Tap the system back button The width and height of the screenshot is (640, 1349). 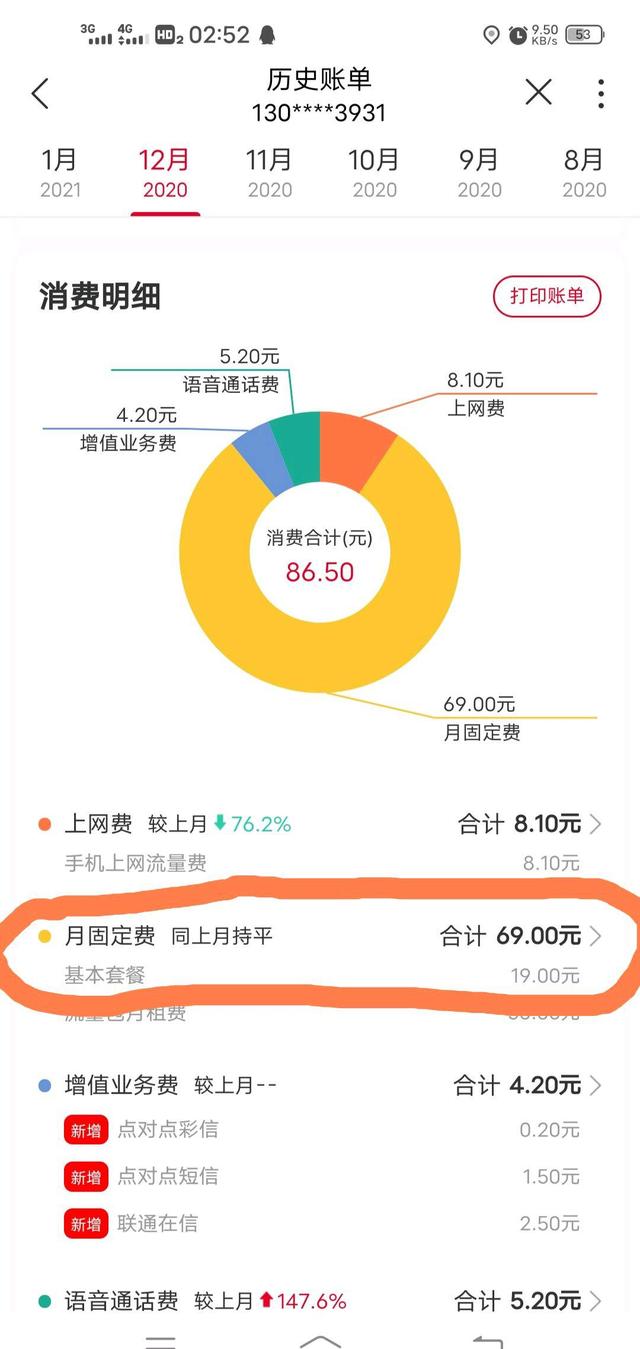point(487,1340)
